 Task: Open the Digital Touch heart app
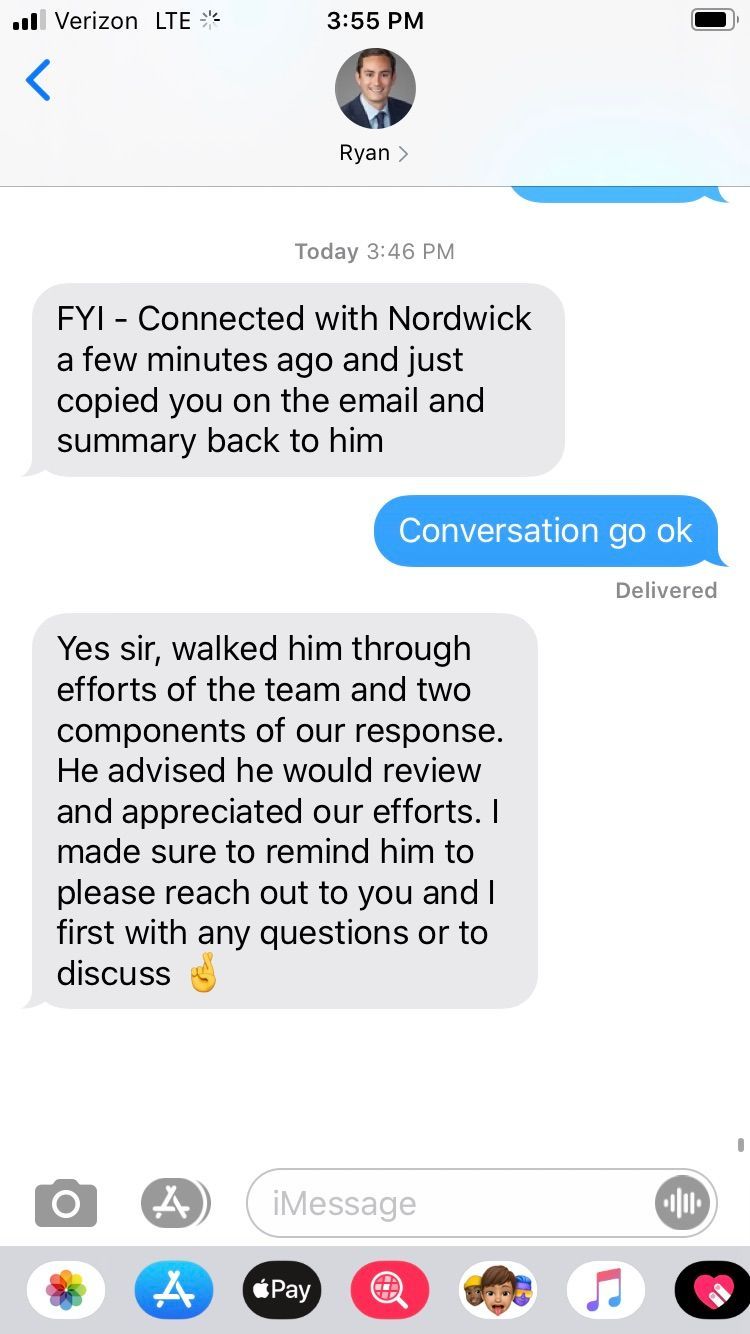[x=714, y=1290]
